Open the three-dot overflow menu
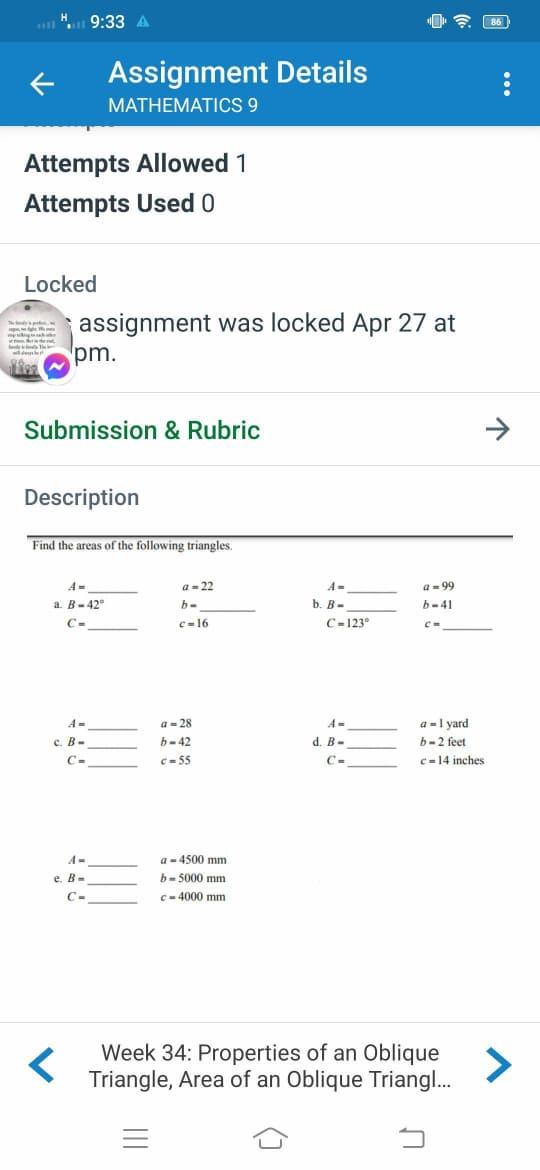 tap(507, 84)
